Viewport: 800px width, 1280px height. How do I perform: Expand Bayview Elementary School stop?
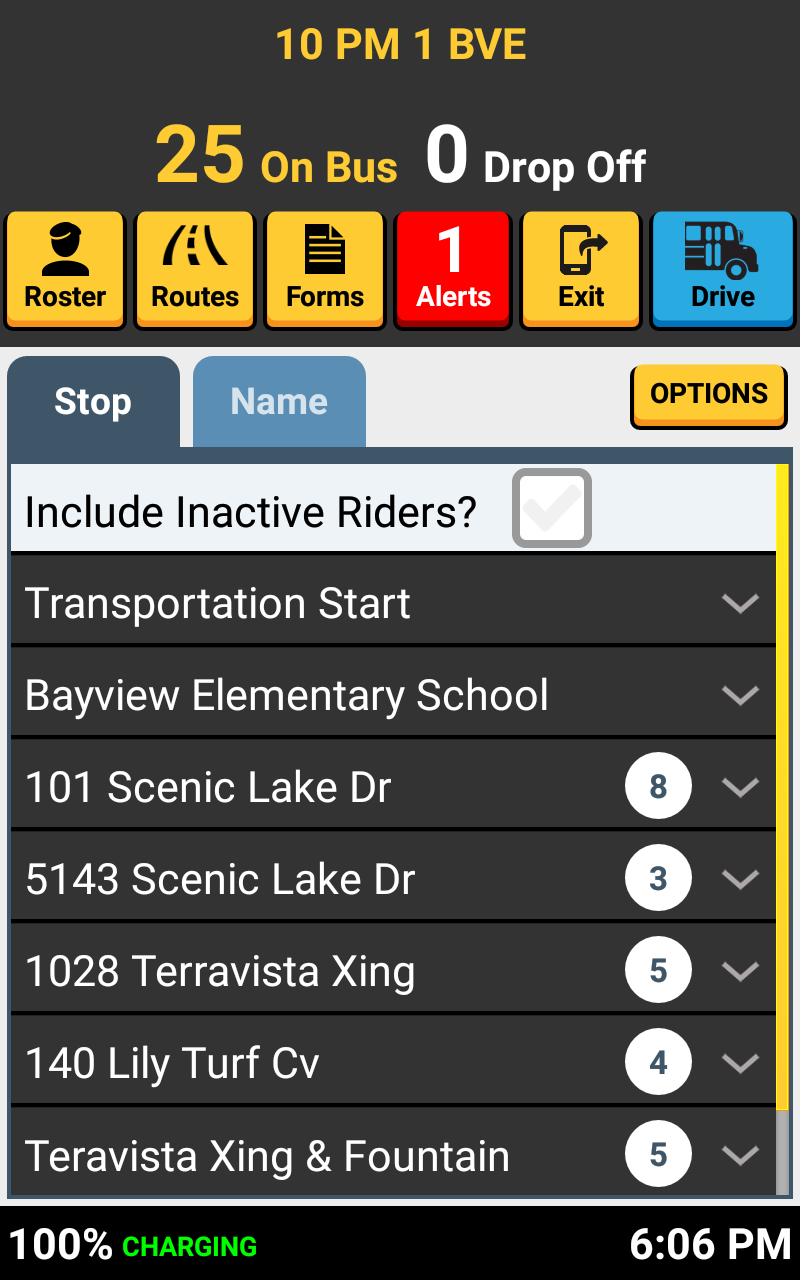(x=740, y=695)
